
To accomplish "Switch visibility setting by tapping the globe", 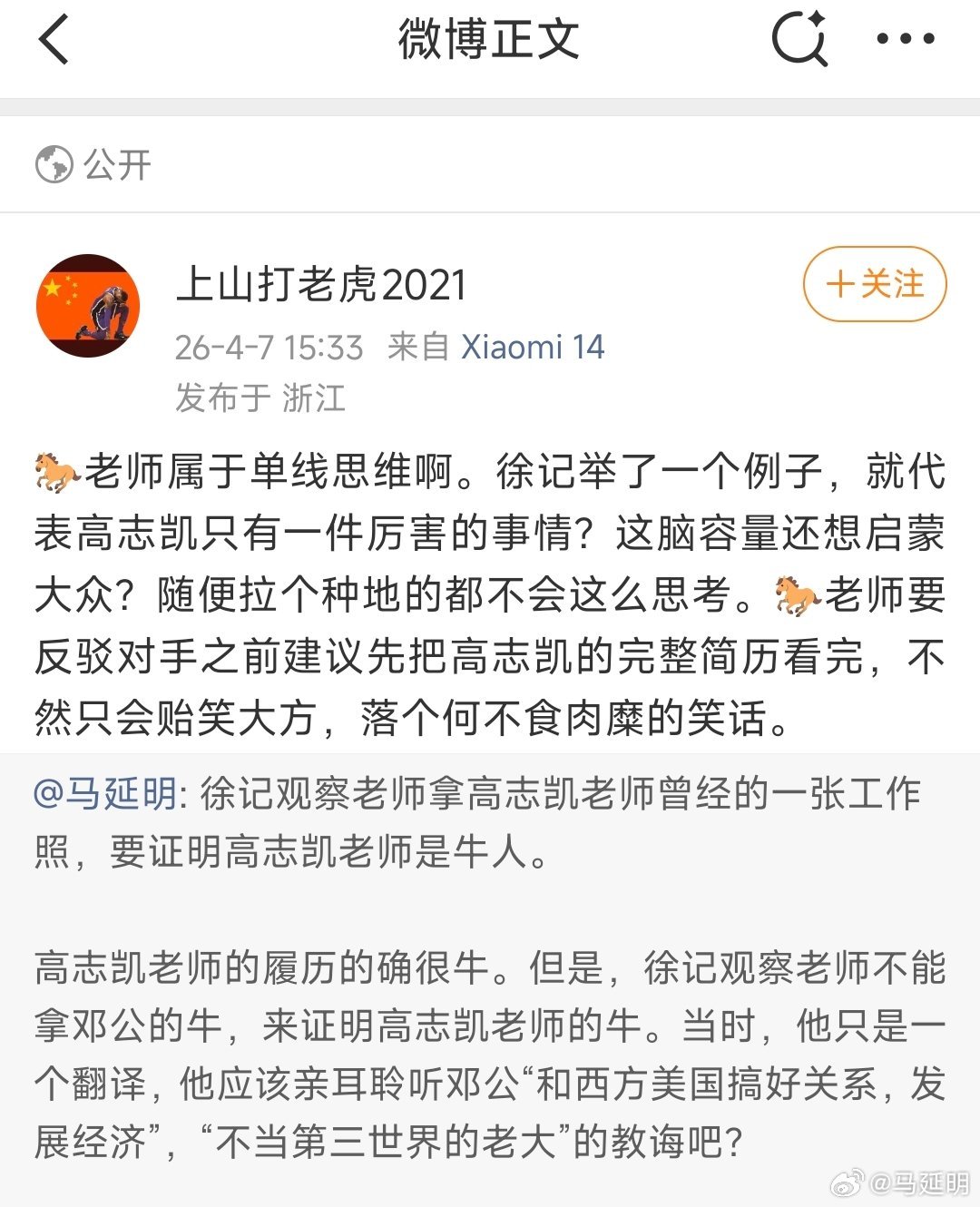I will pos(53,164).
